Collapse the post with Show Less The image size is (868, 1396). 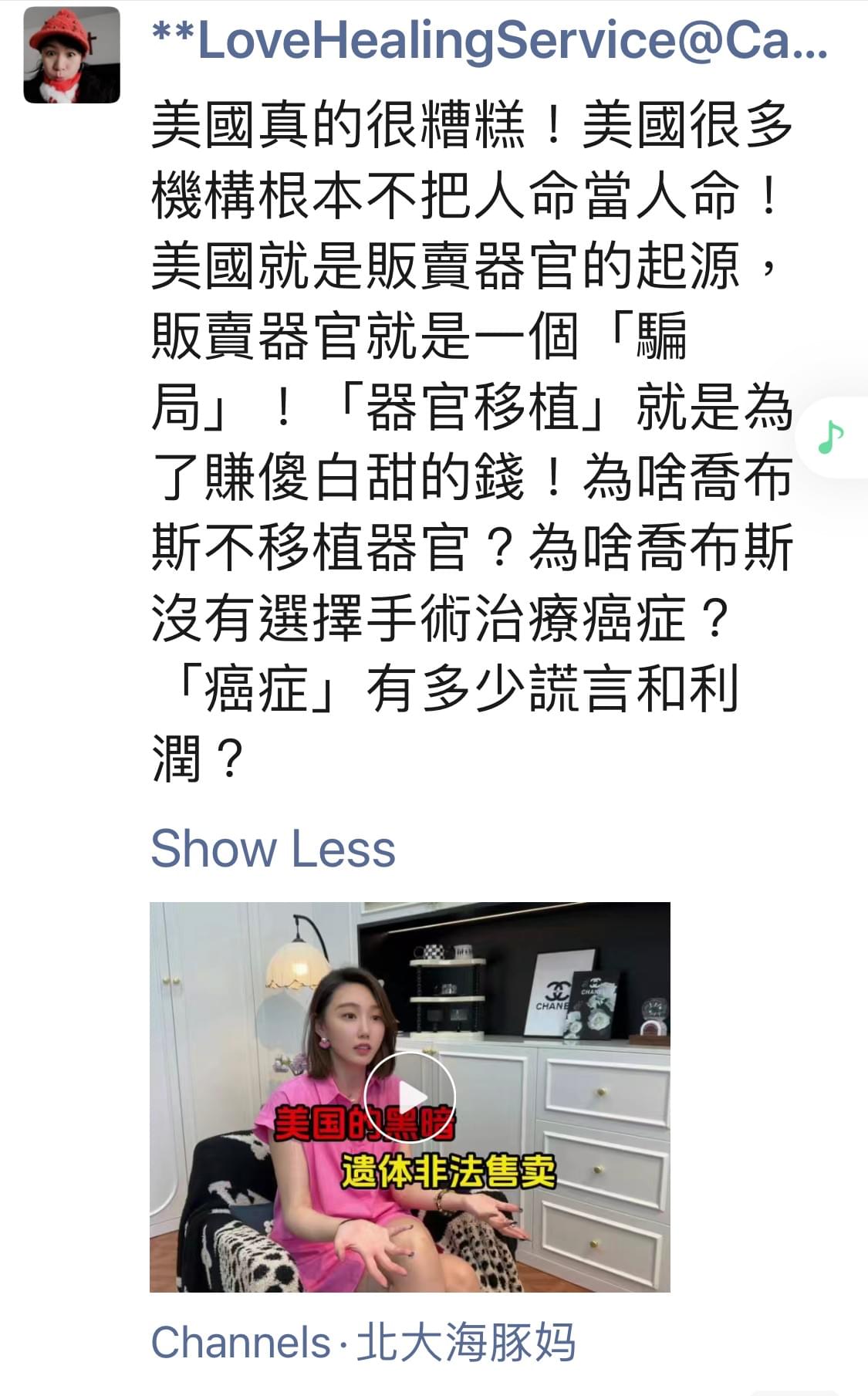(272, 848)
